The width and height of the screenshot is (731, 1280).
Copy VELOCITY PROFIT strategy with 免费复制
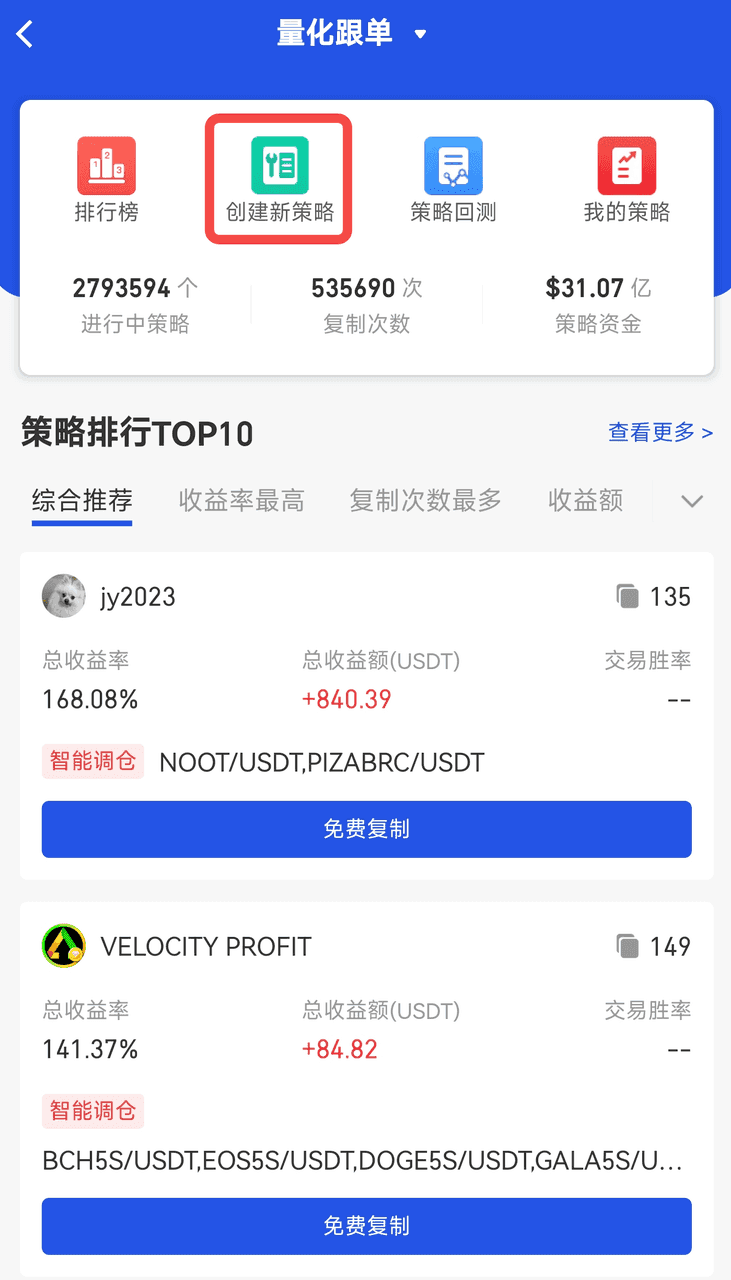(x=366, y=1226)
